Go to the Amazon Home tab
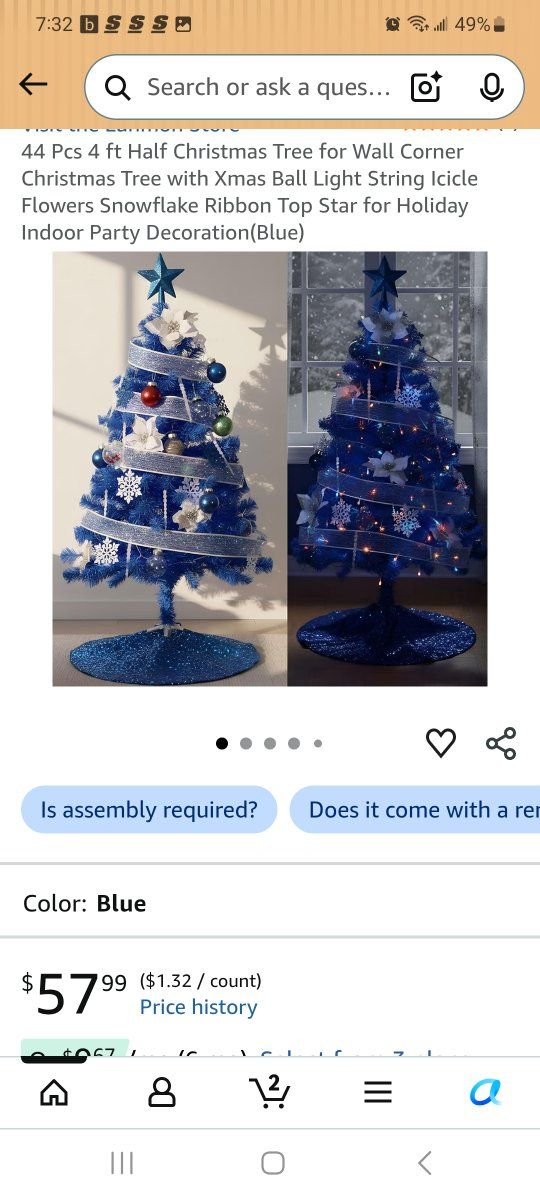This screenshot has width=540, height=1200. tap(54, 1093)
